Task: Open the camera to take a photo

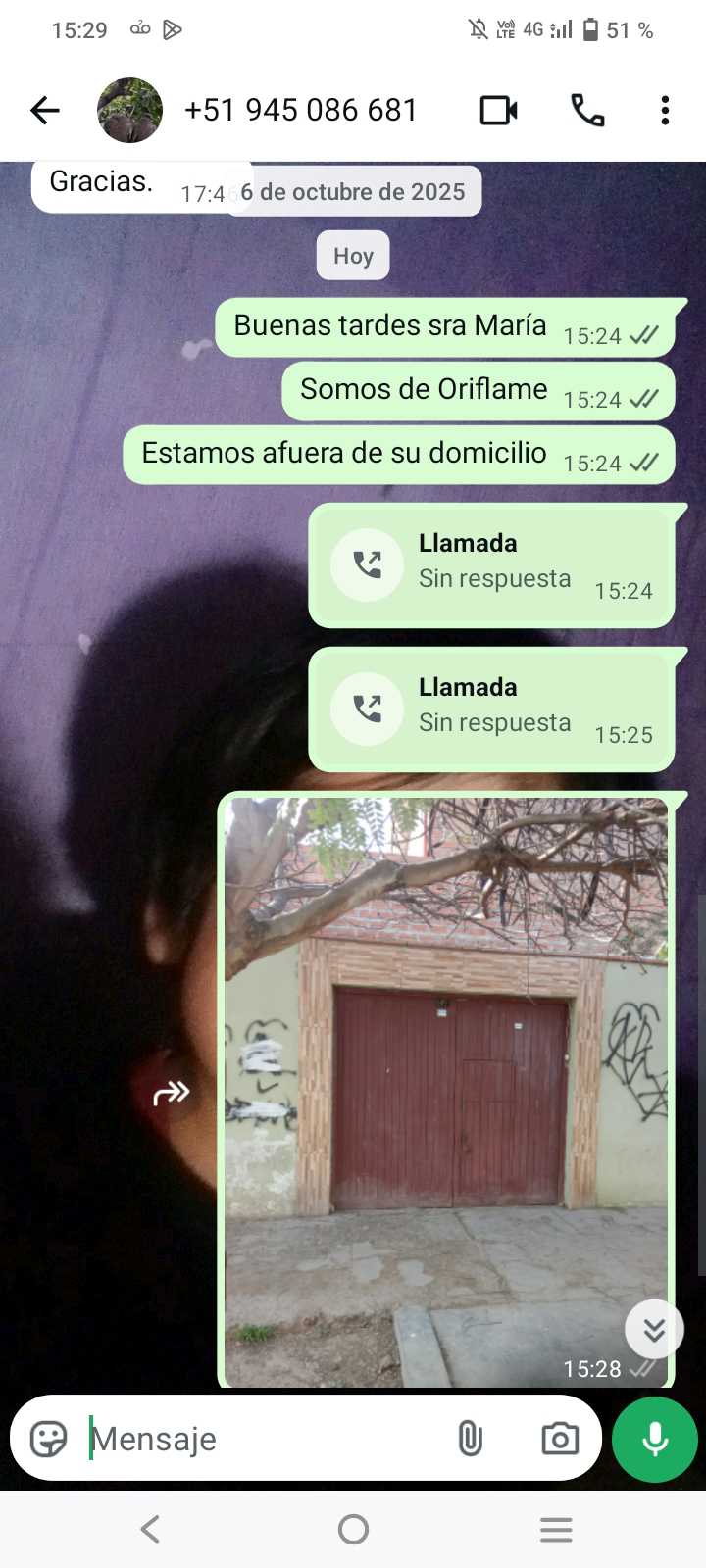Action: pyautogui.click(x=560, y=1439)
